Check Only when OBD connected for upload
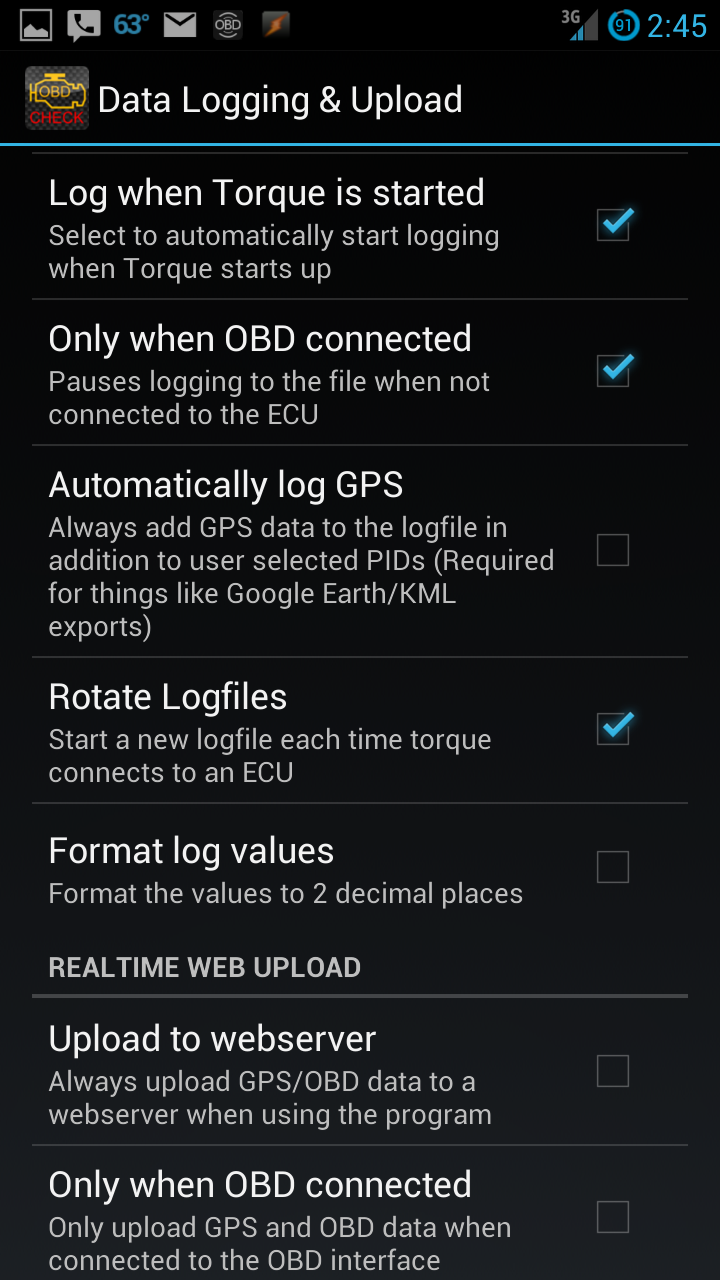 click(x=613, y=1217)
